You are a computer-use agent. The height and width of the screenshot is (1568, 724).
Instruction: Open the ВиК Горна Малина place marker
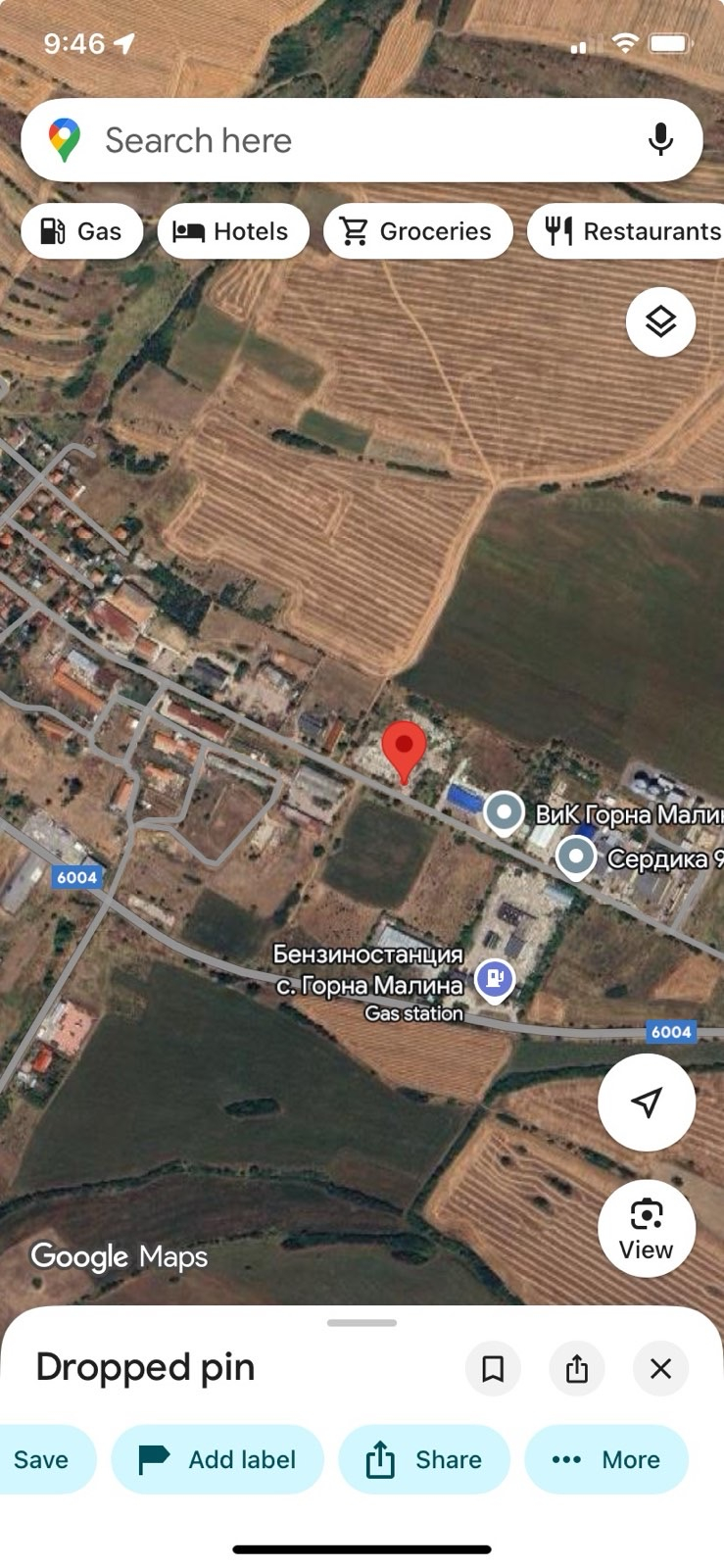(505, 812)
